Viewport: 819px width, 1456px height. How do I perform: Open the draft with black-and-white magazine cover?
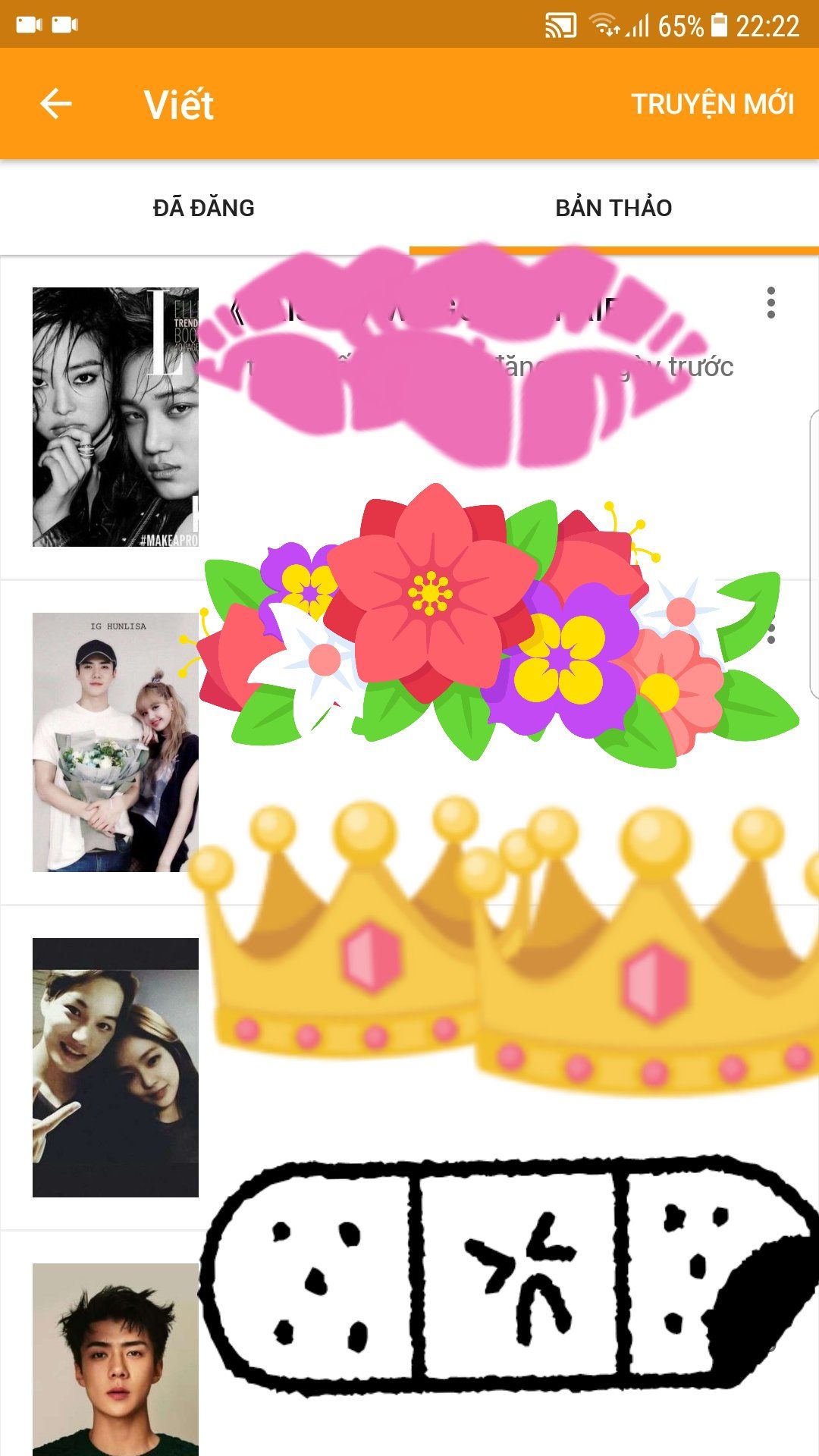(115, 417)
